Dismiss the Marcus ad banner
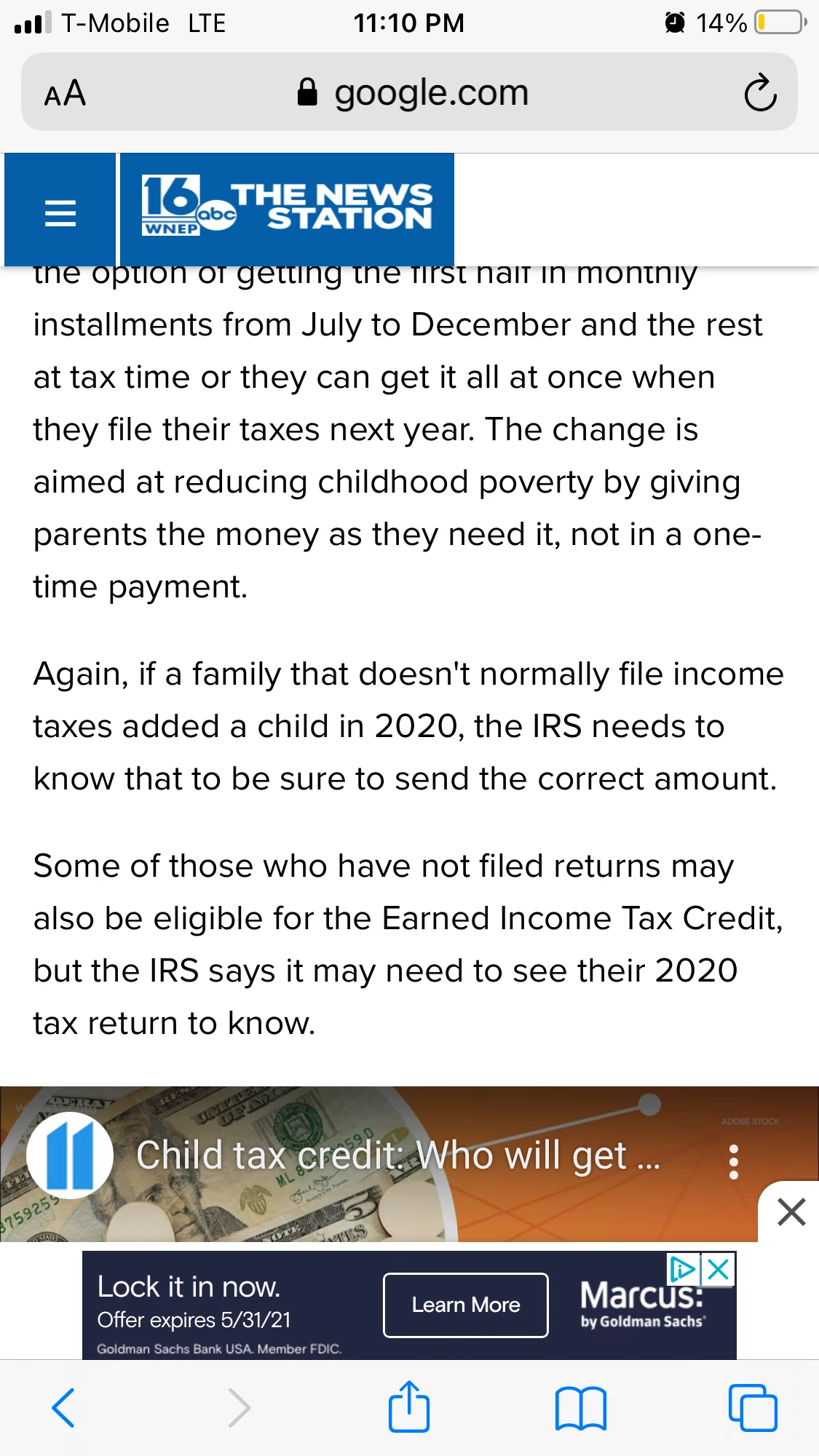 click(719, 1270)
